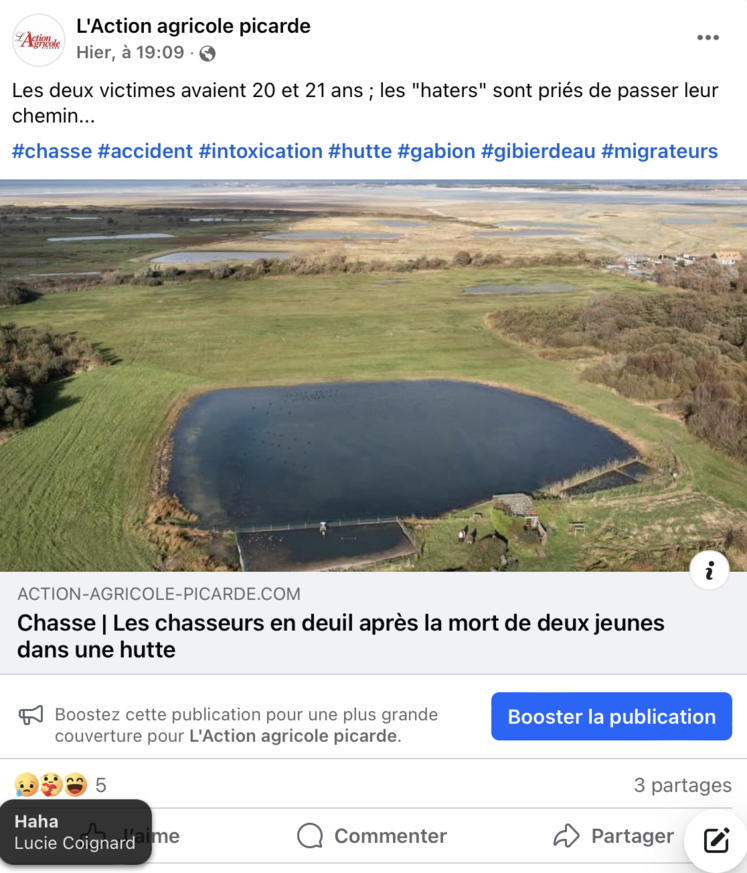Click the speech bubble icon beside Commenter
The height and width of the screenshot is (873, 747).
click(309, 836)
